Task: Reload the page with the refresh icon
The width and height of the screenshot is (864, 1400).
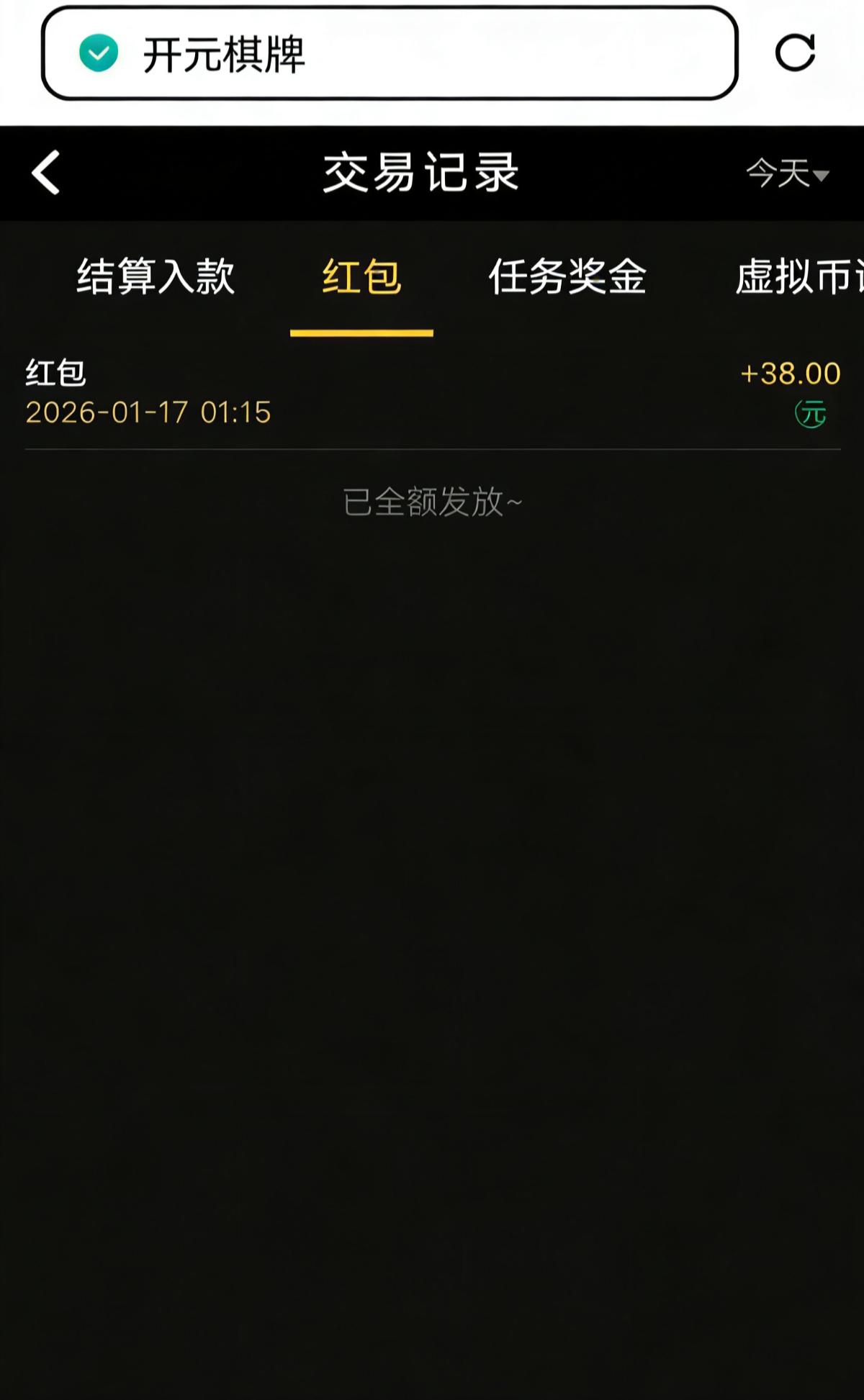Action: pyautogui.click(x=795, y=53)
